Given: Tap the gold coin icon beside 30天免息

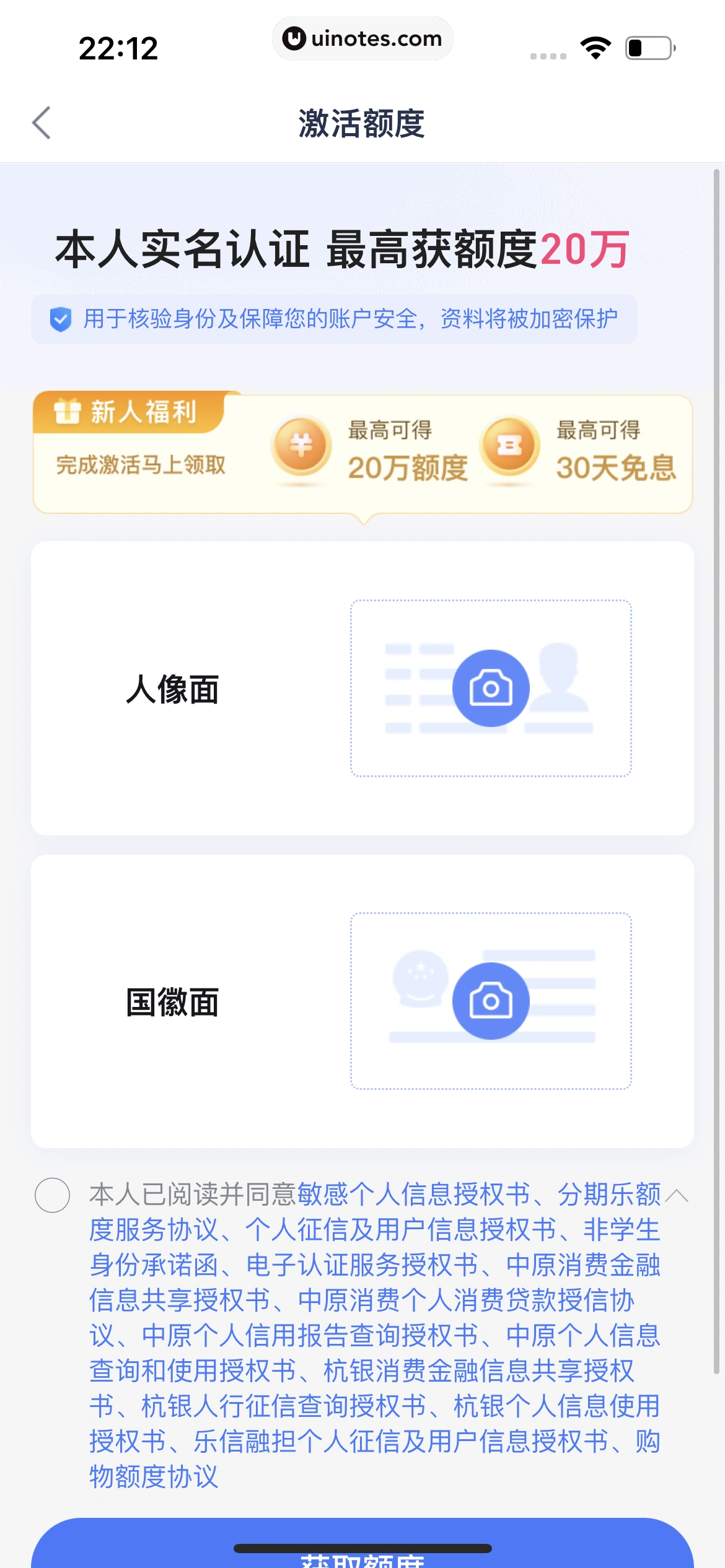Looking at the screenshot, I should pos(509,447).
